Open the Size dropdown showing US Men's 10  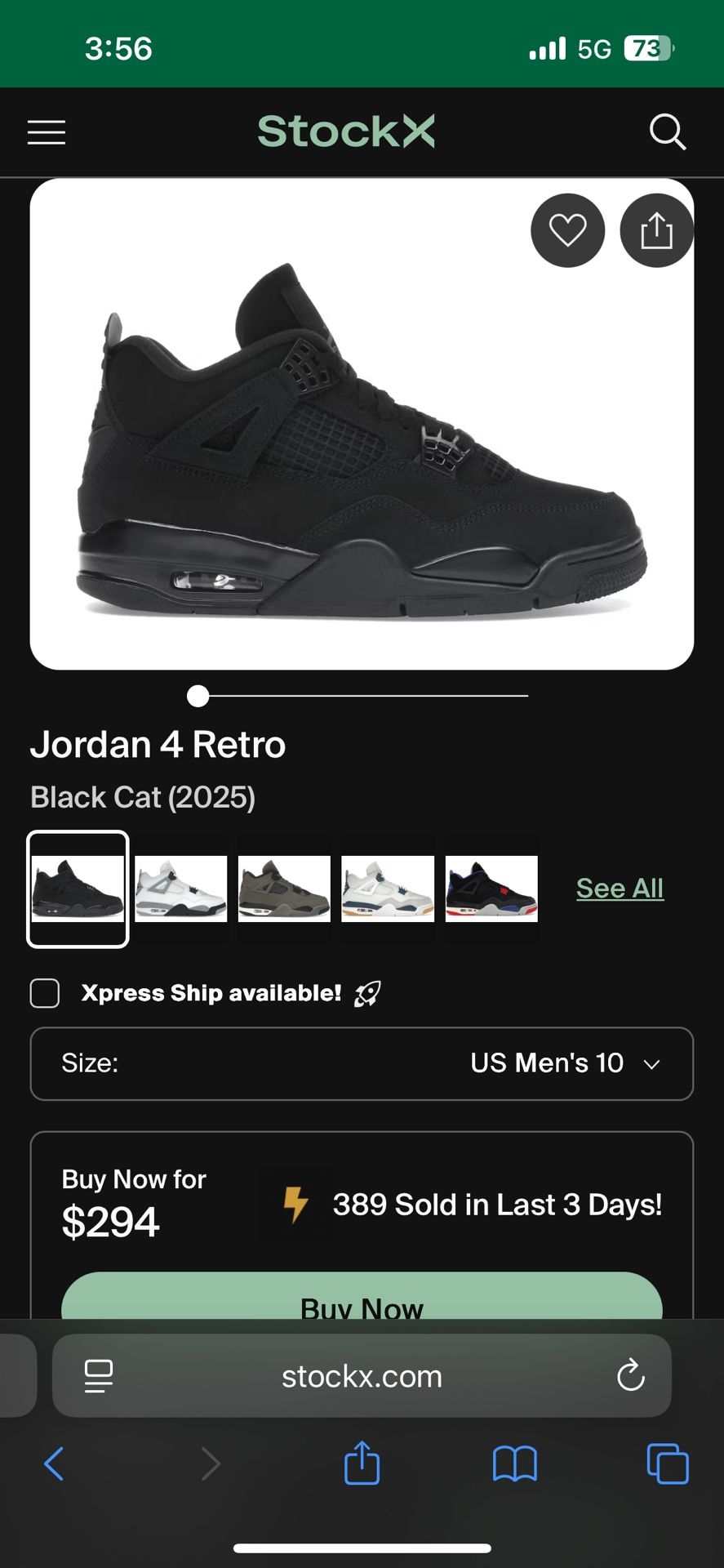point(362,1063)
